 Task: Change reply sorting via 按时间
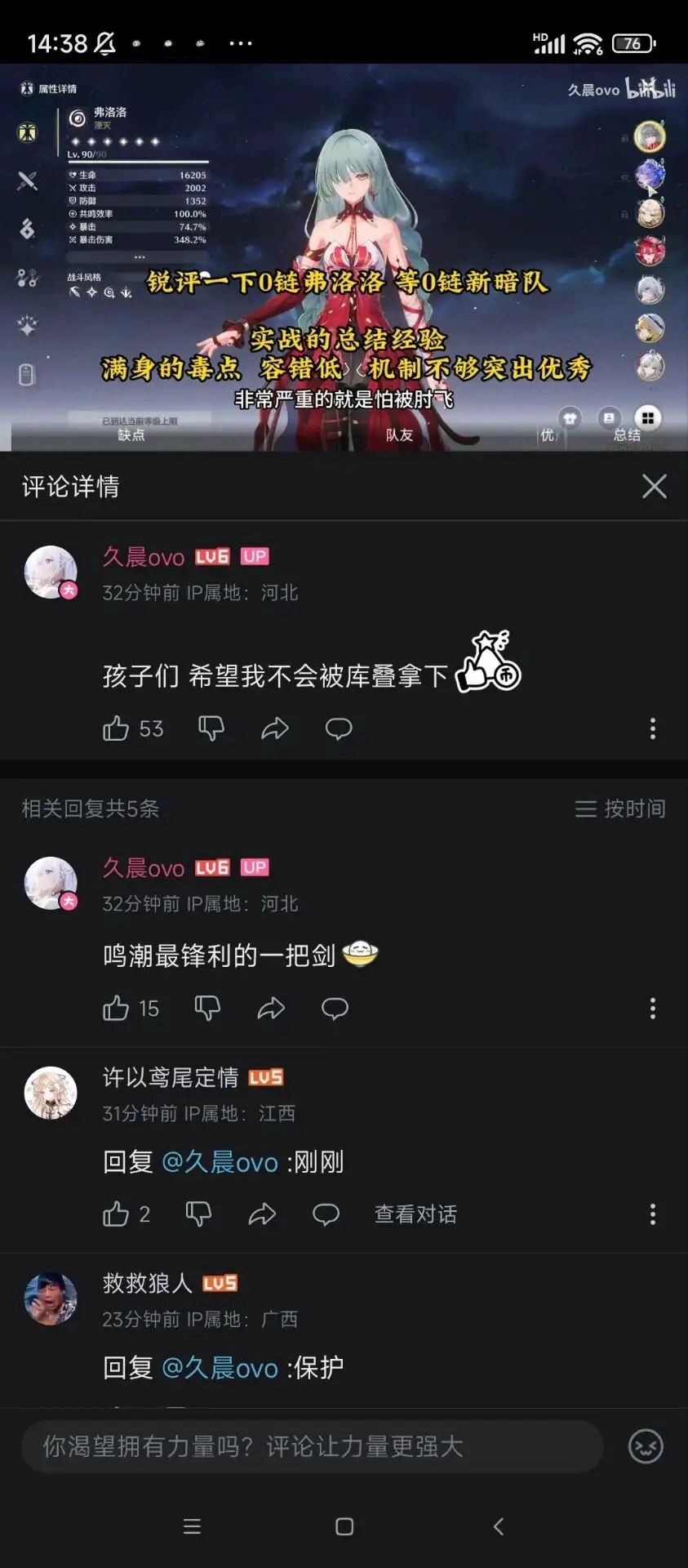coord(620,808)
